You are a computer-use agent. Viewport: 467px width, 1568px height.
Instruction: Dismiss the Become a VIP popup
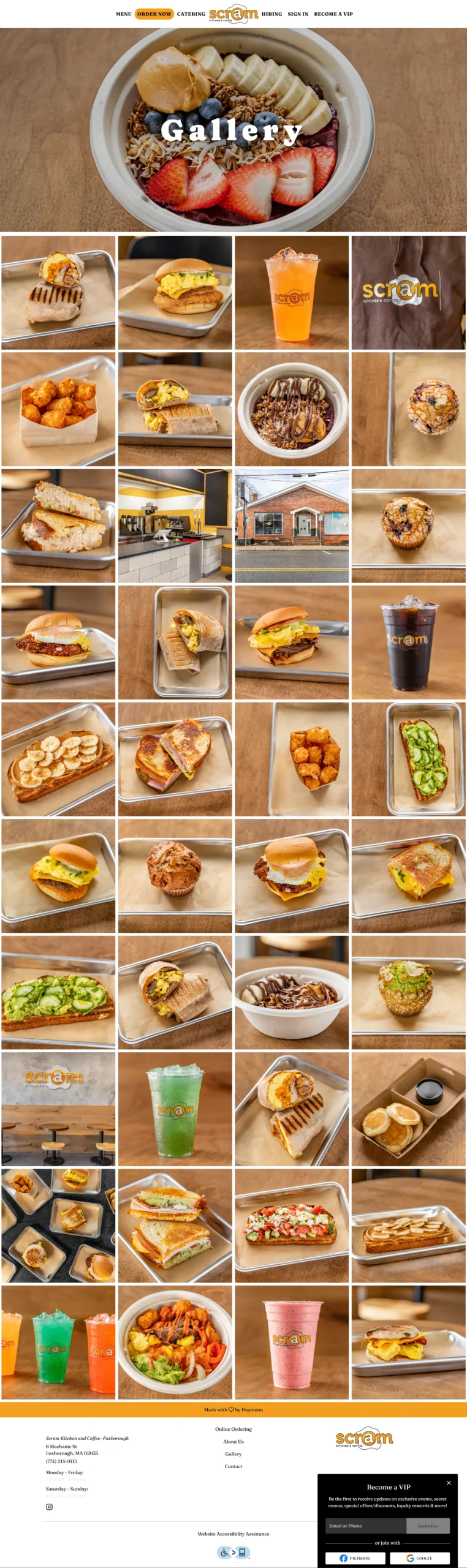pyautogui.click(x=449, y=1482)
